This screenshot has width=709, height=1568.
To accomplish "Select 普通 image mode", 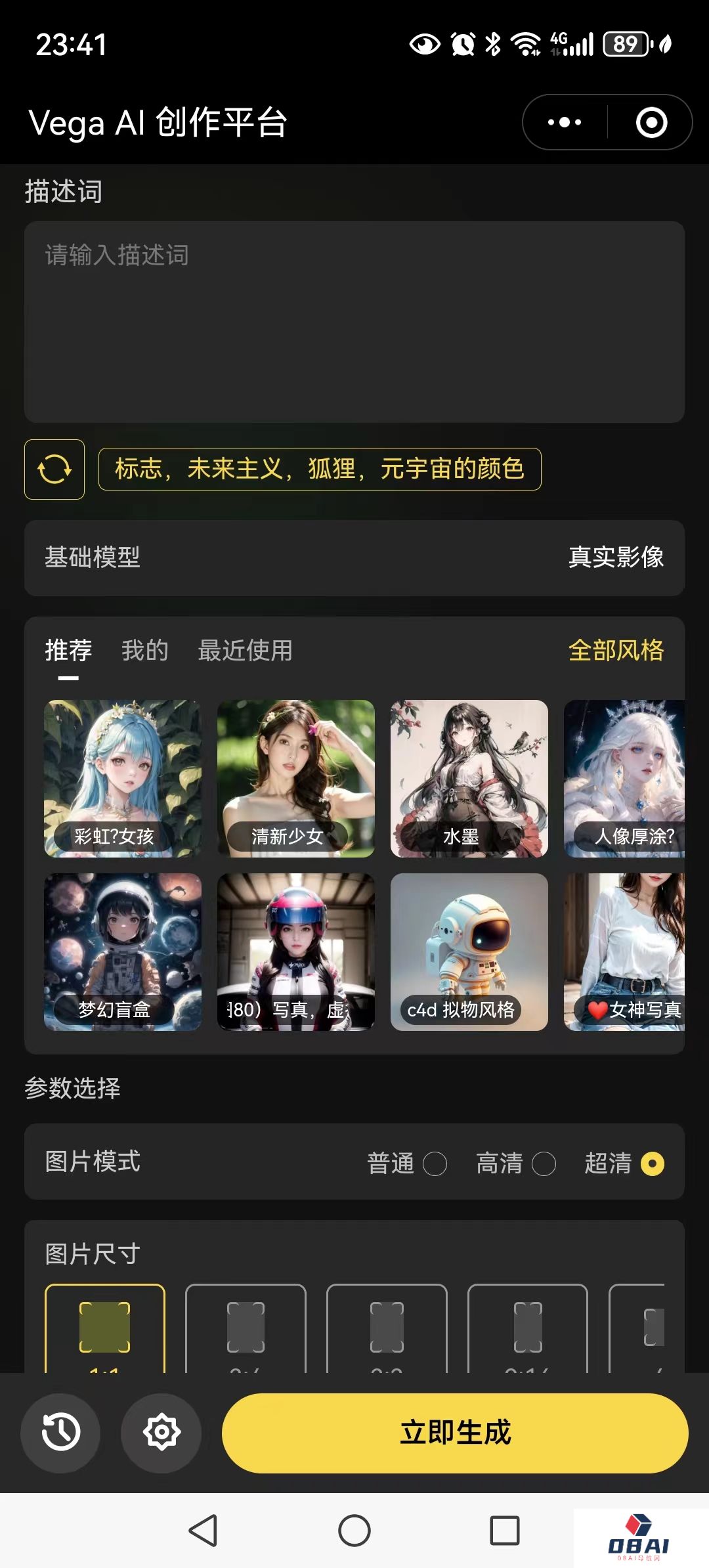I will (435, 1163).
